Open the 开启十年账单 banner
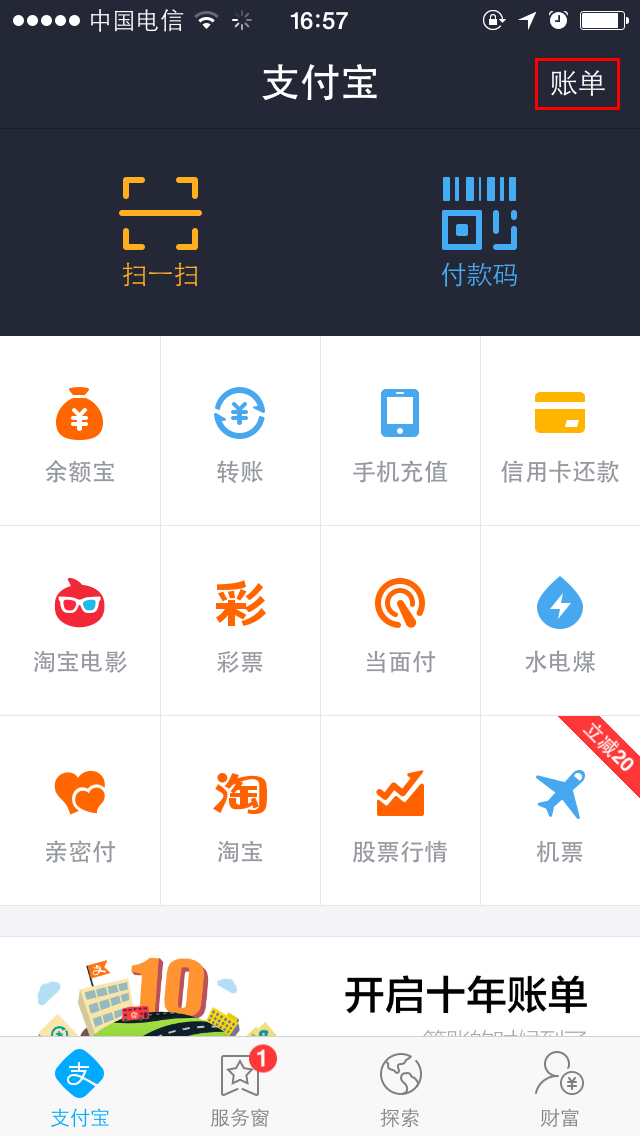 [x=320, y=988]
